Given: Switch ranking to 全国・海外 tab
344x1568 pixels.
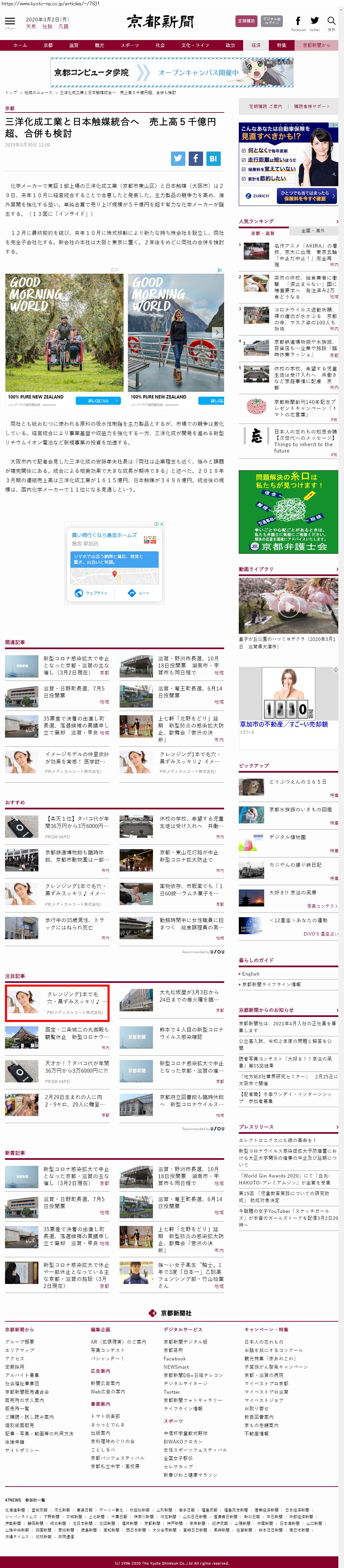Looking at the screenshot, I should click(x=313, y=231).
